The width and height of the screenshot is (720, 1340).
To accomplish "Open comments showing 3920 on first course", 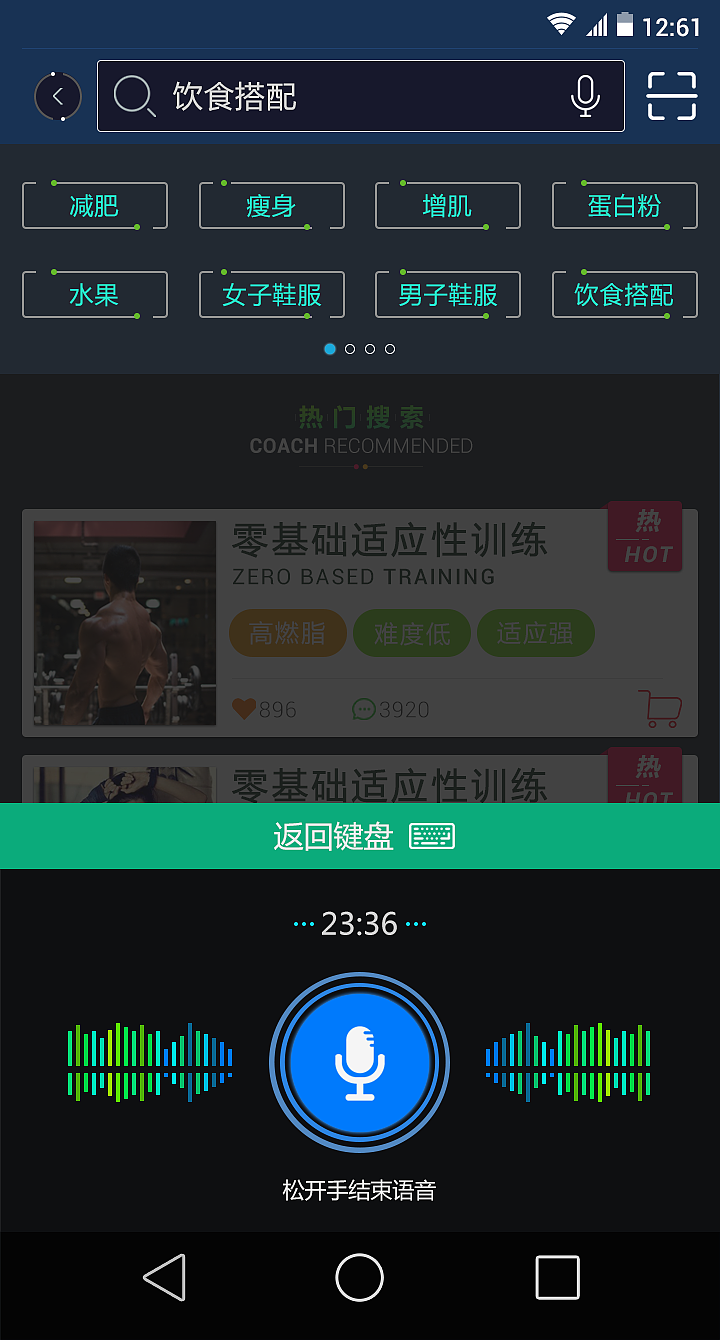I will (x=365, y=709).
